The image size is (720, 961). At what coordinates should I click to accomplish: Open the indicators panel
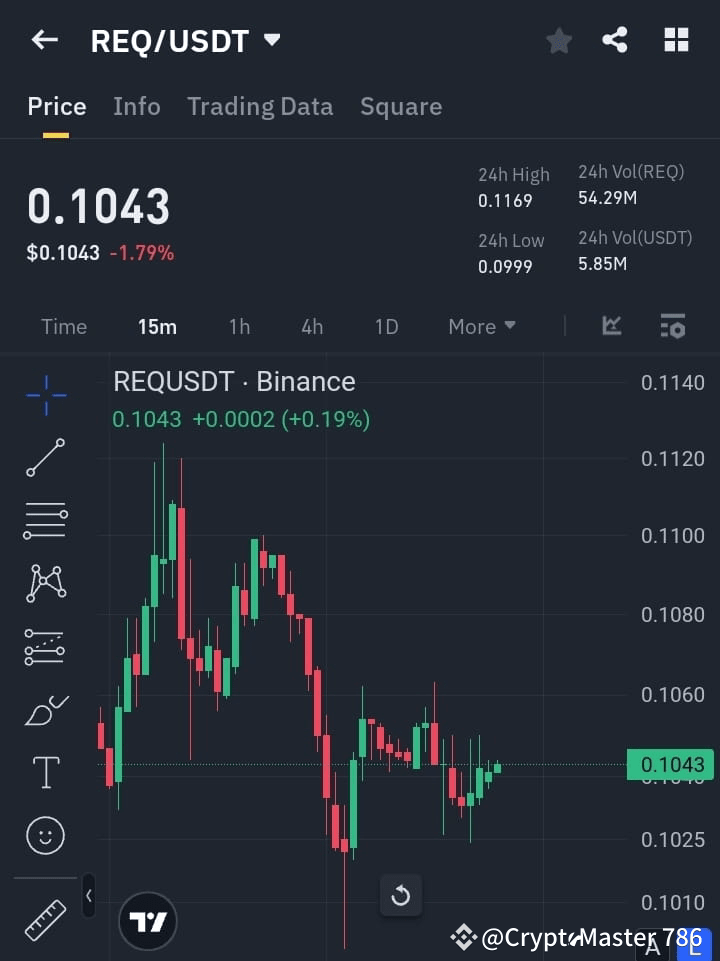[x=611, y=326]
